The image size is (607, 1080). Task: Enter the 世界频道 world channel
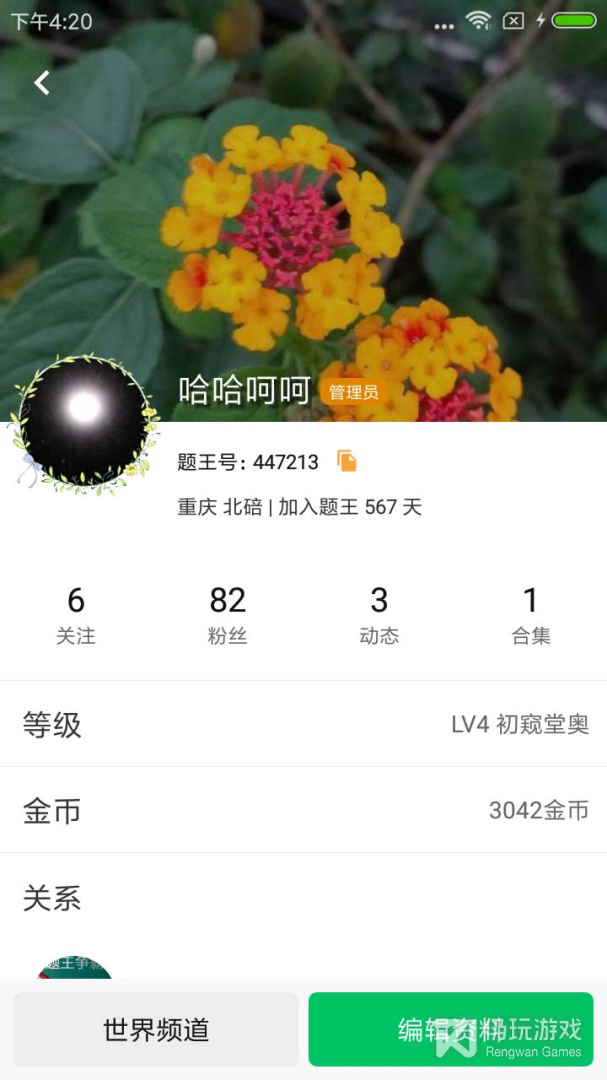pyautogui.click(x=156, y=1029)
